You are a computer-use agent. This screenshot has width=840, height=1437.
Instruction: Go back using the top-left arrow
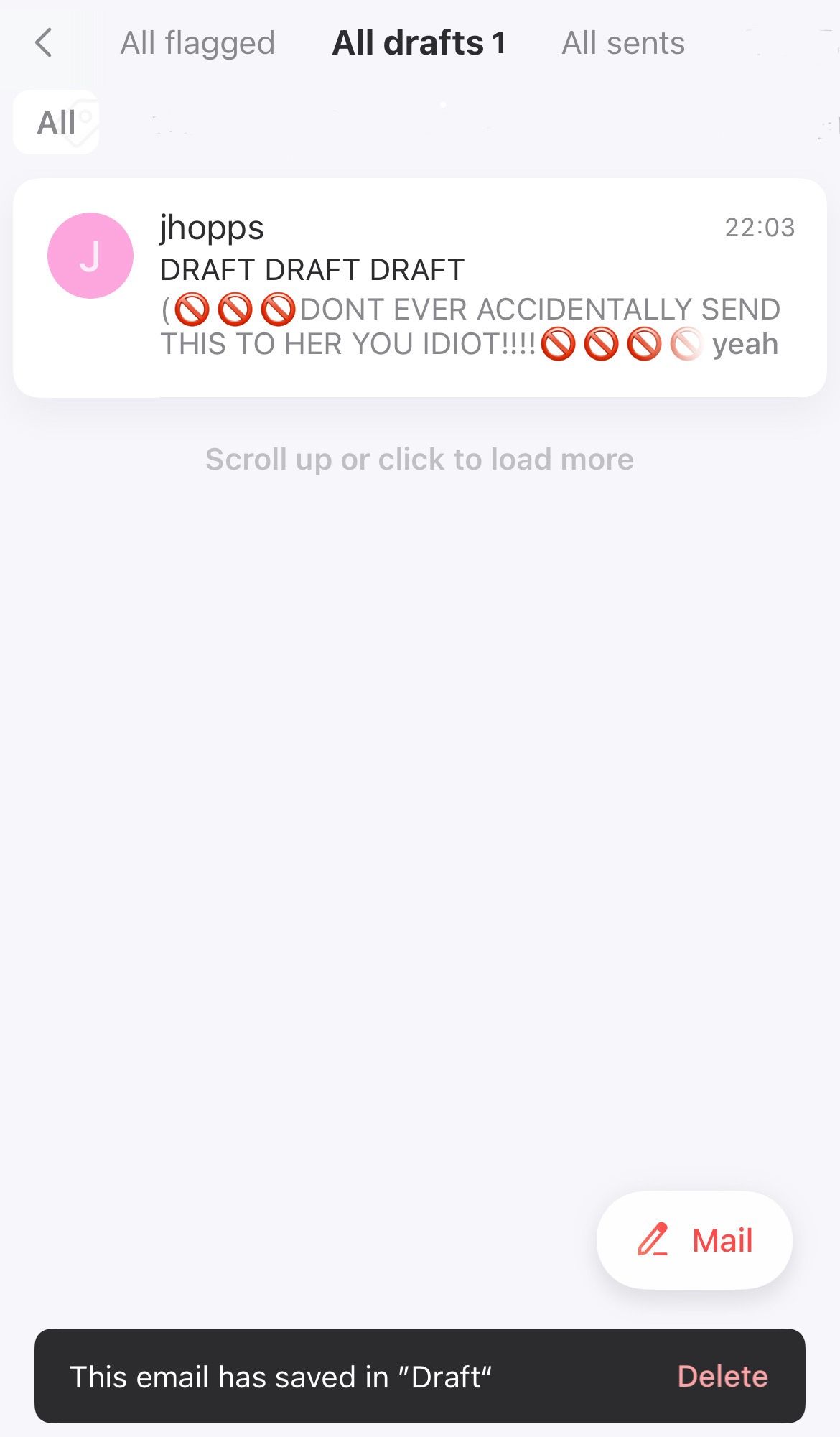[x=44, y=42]
